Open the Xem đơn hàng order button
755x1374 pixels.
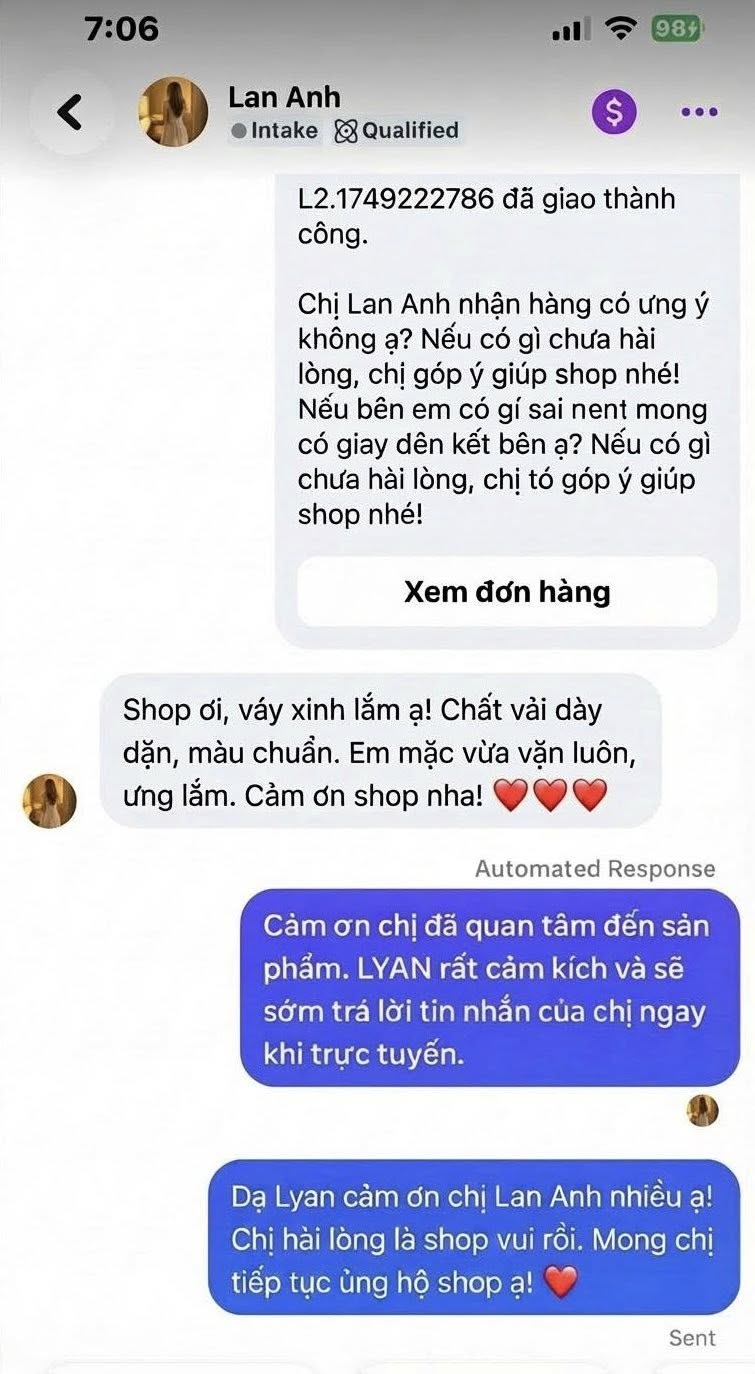[x=507, y=592]
